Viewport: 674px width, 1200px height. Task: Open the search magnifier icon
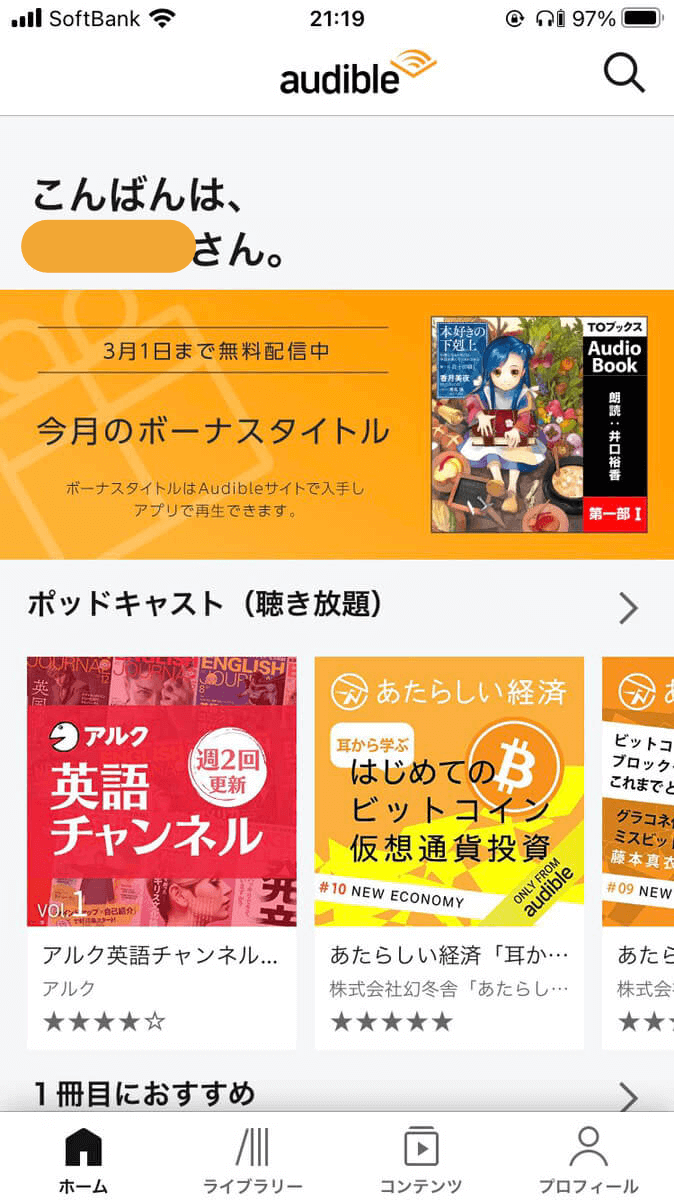click(x=625, y=72)
